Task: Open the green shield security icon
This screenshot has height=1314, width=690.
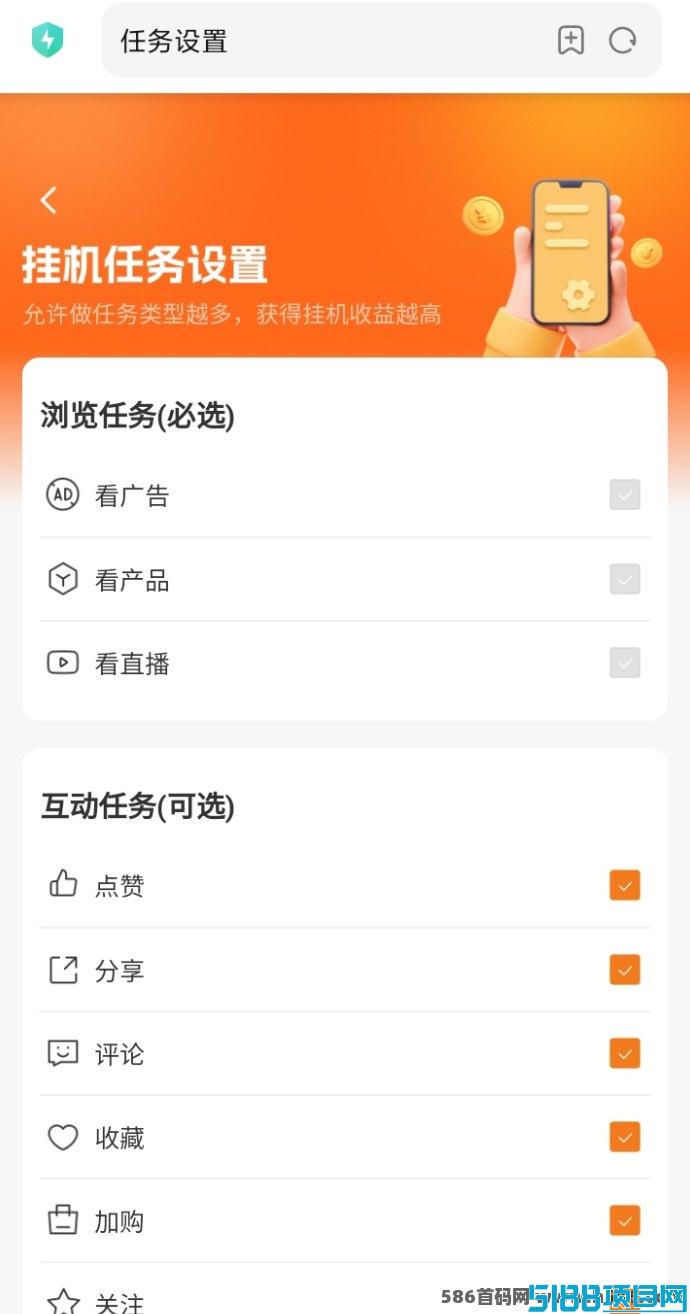Action: (47, 40)
